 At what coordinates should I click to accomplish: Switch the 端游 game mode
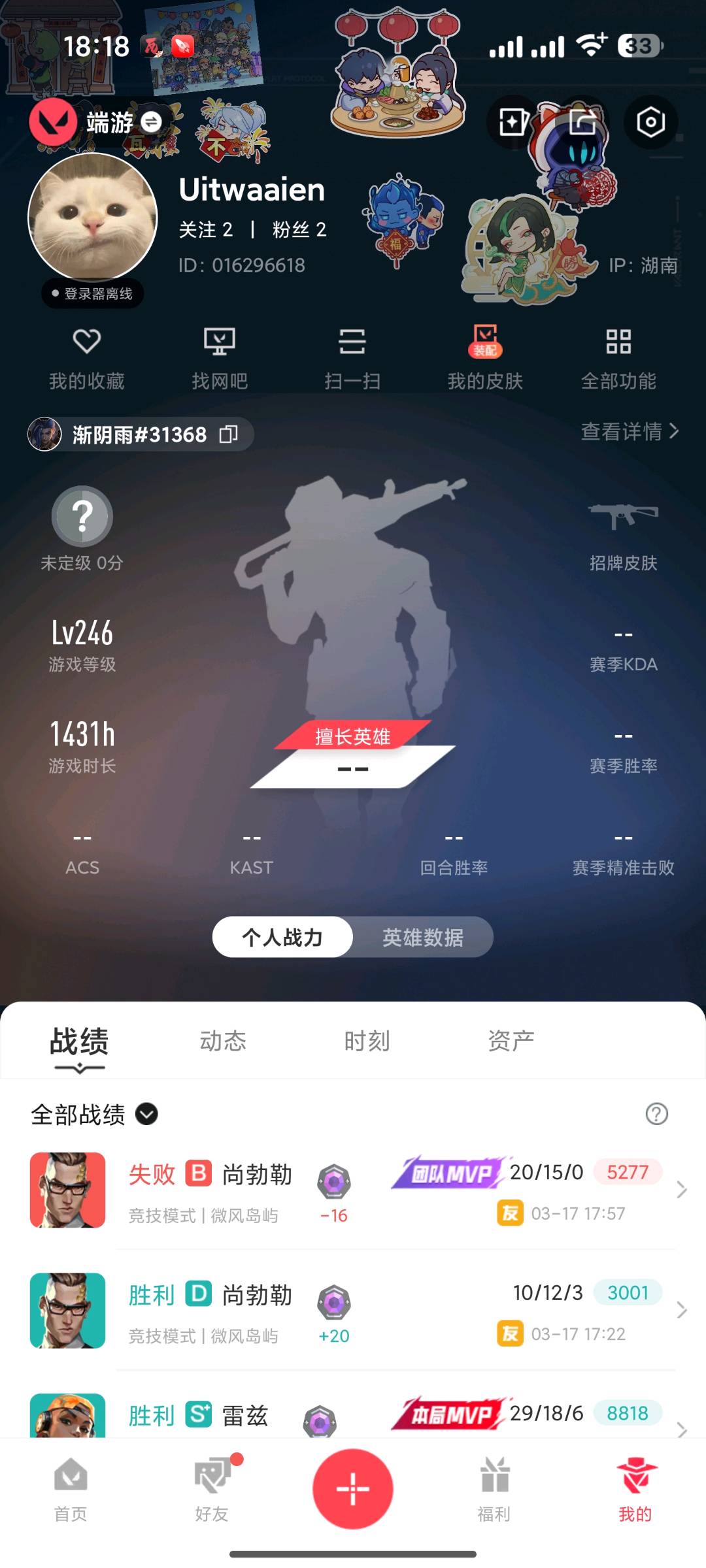tap(151, 122)
